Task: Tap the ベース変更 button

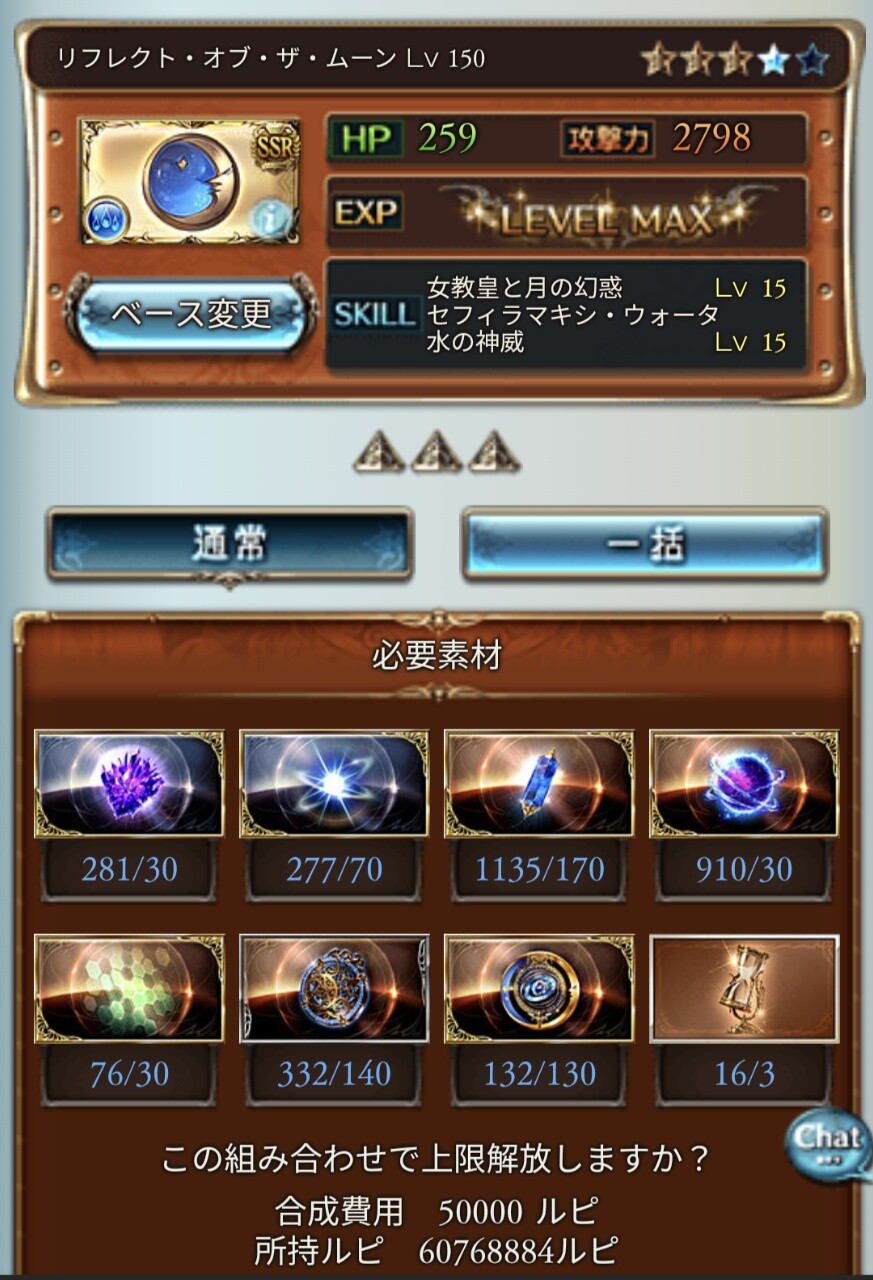Action: click(190, 315)
